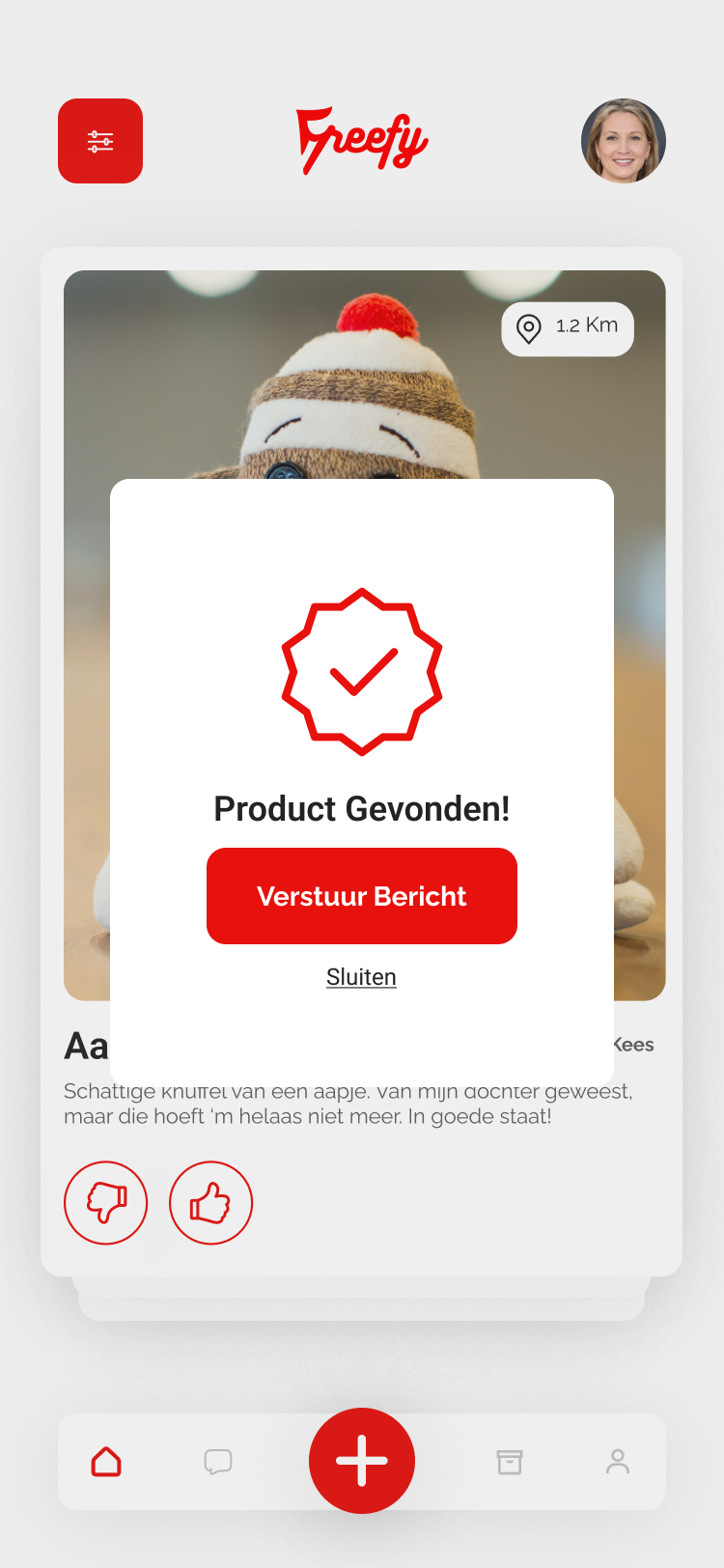Select the seller name Kees
Viewport: 724px width, 1568px height.
(634, 1044)
